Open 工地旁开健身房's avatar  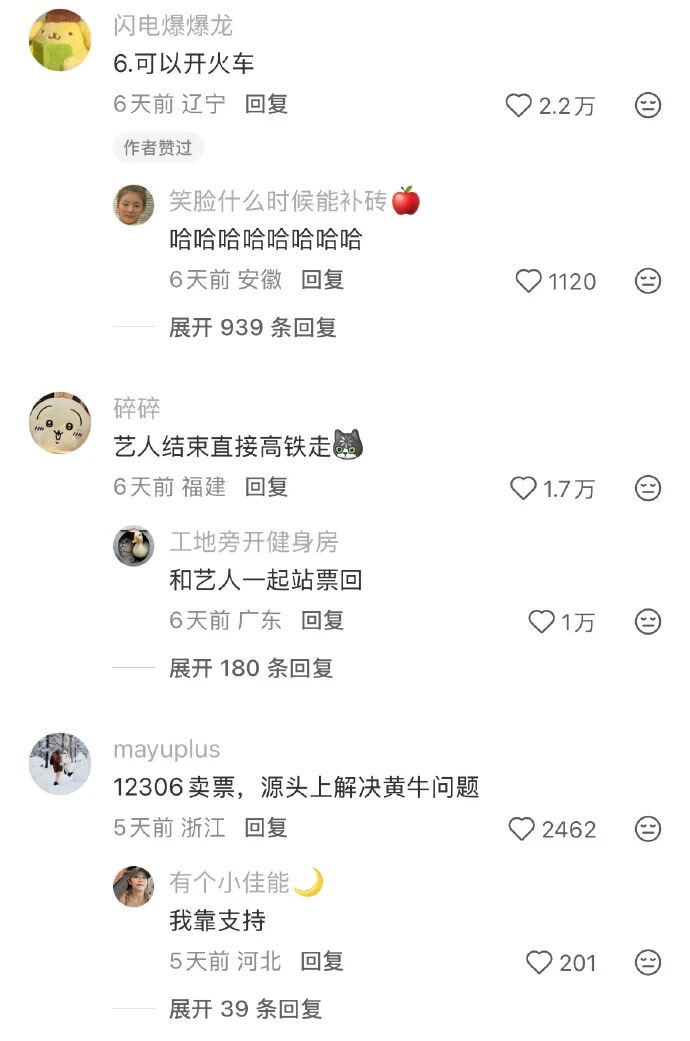[133, 547]
